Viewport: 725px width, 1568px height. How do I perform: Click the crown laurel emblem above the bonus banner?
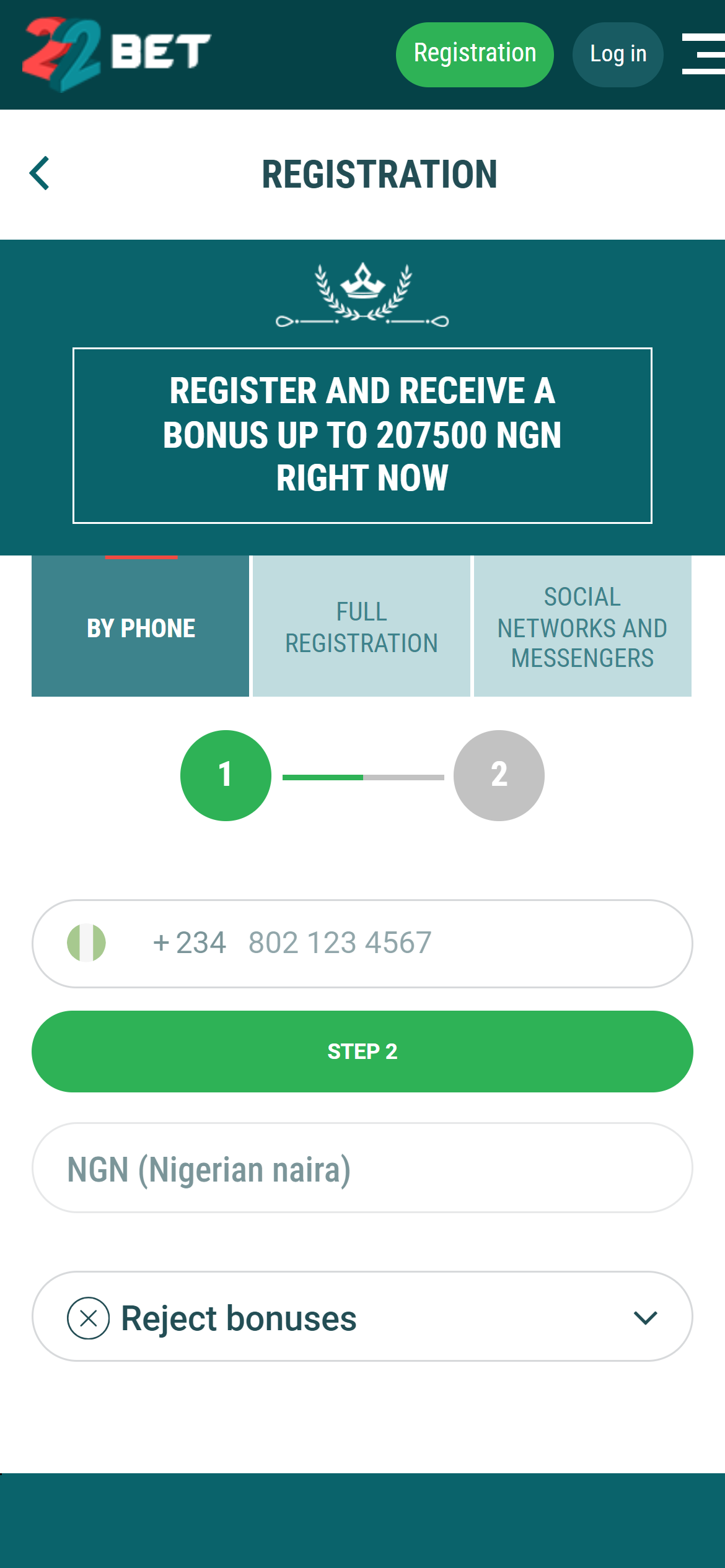(x=362, y=294)
